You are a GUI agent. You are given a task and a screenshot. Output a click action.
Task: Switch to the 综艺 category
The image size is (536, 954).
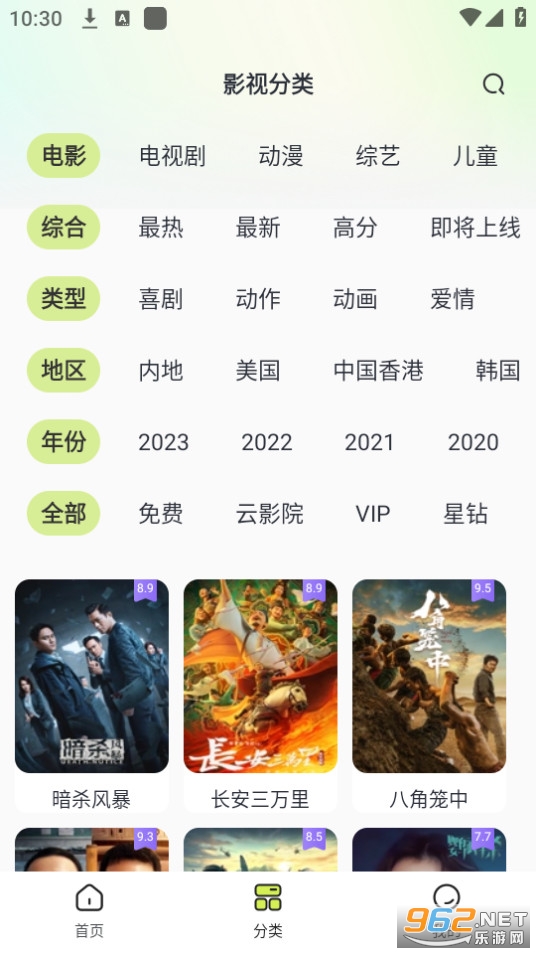pyautogui.click(x=378, y=156)
